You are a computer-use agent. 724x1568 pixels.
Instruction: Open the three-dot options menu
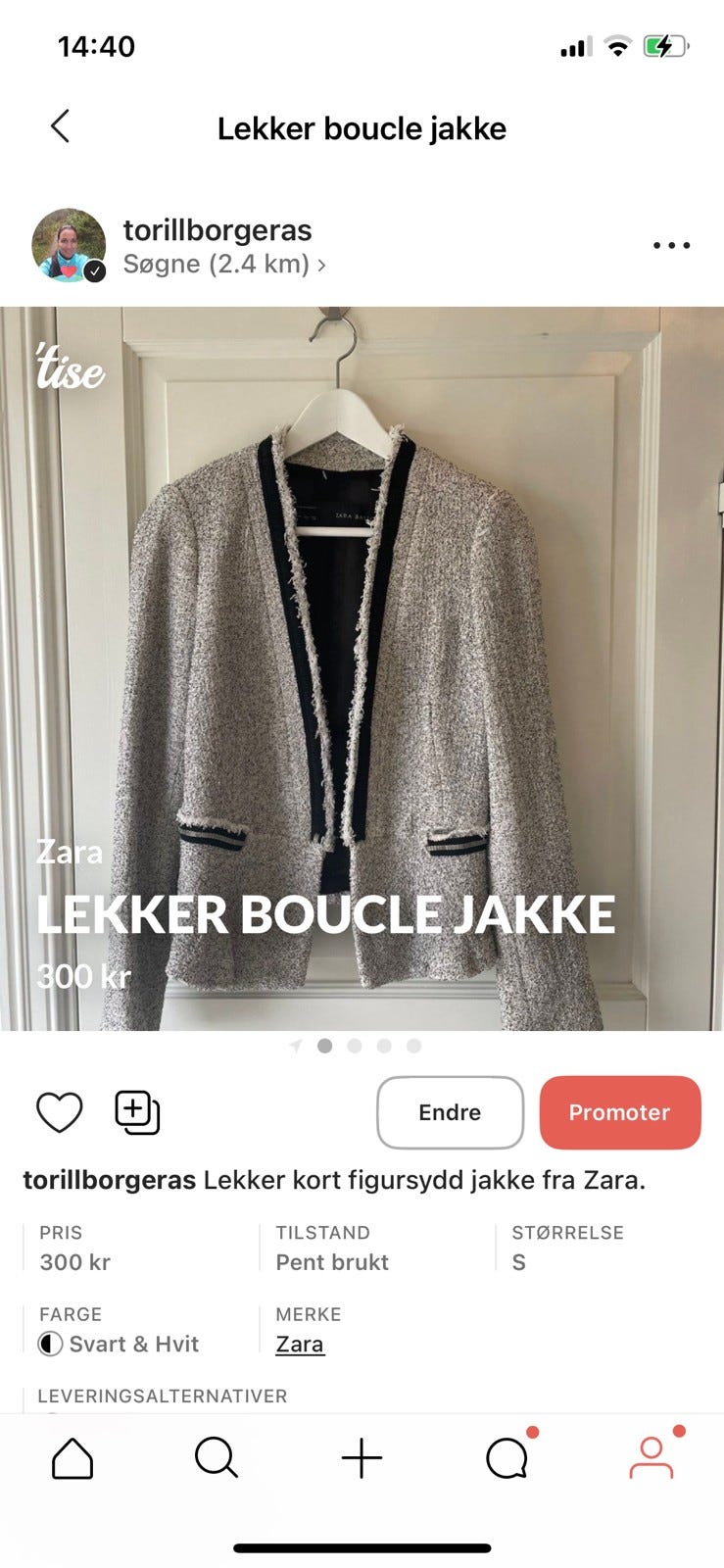[670, 245]
